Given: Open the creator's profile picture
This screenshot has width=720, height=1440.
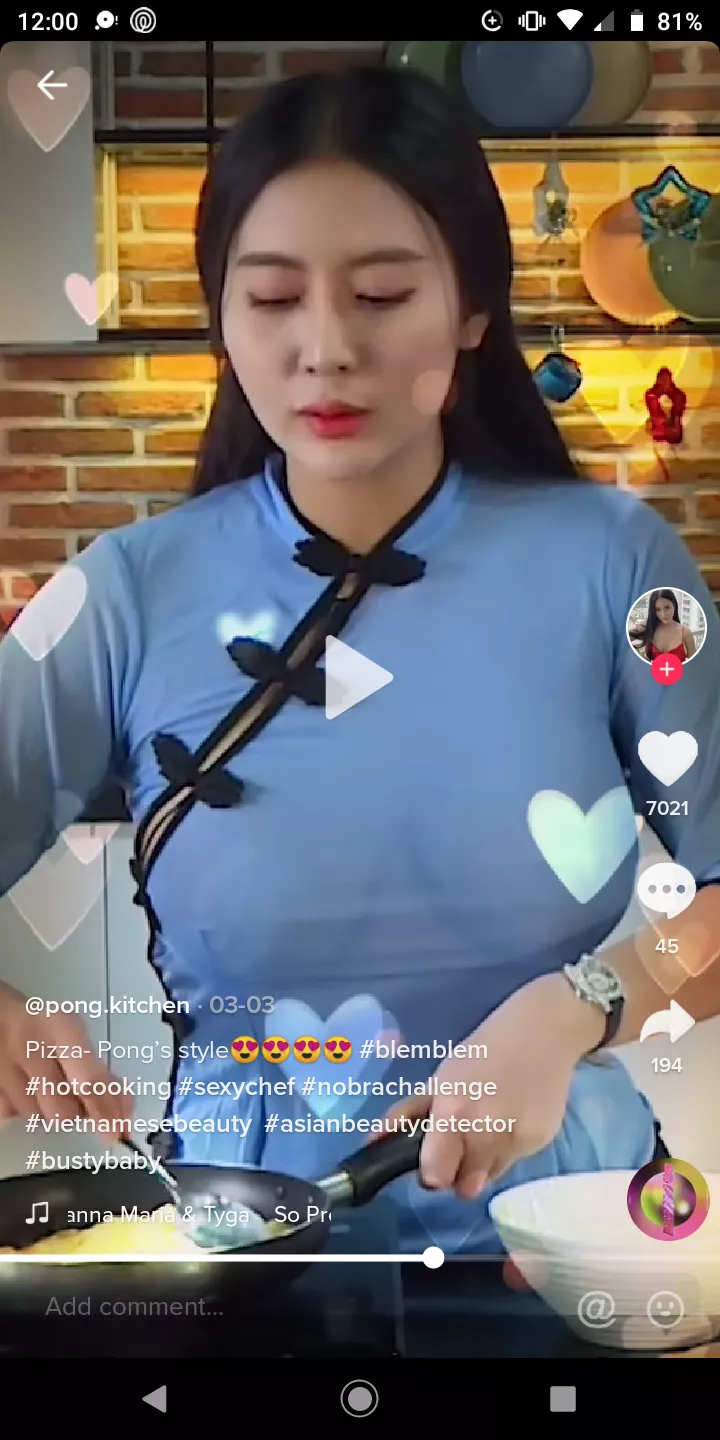Looking at the screenshot, I should point(666,627).
